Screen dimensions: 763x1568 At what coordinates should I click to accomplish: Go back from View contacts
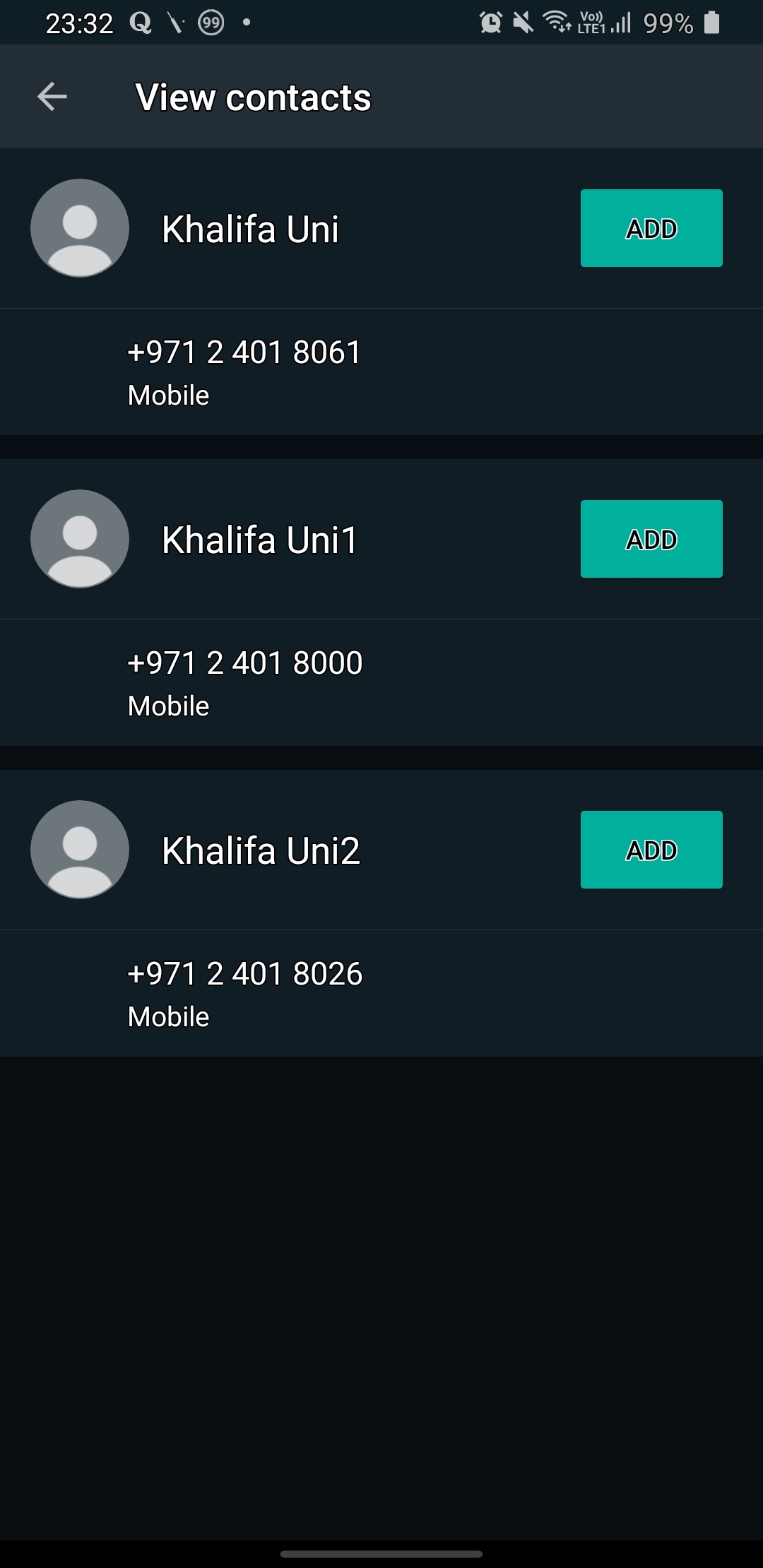pos(52,97)
